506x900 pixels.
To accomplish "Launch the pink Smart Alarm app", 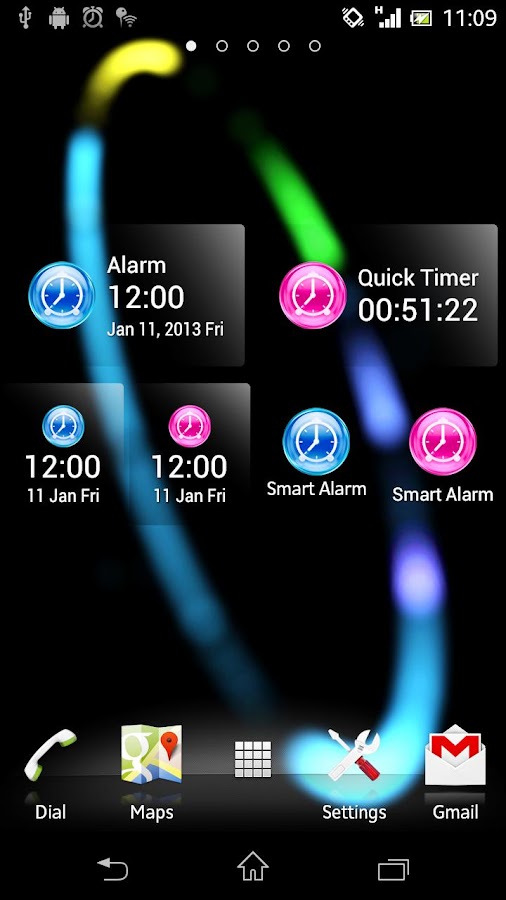I will pyautogui.click(x=442, y=455).
